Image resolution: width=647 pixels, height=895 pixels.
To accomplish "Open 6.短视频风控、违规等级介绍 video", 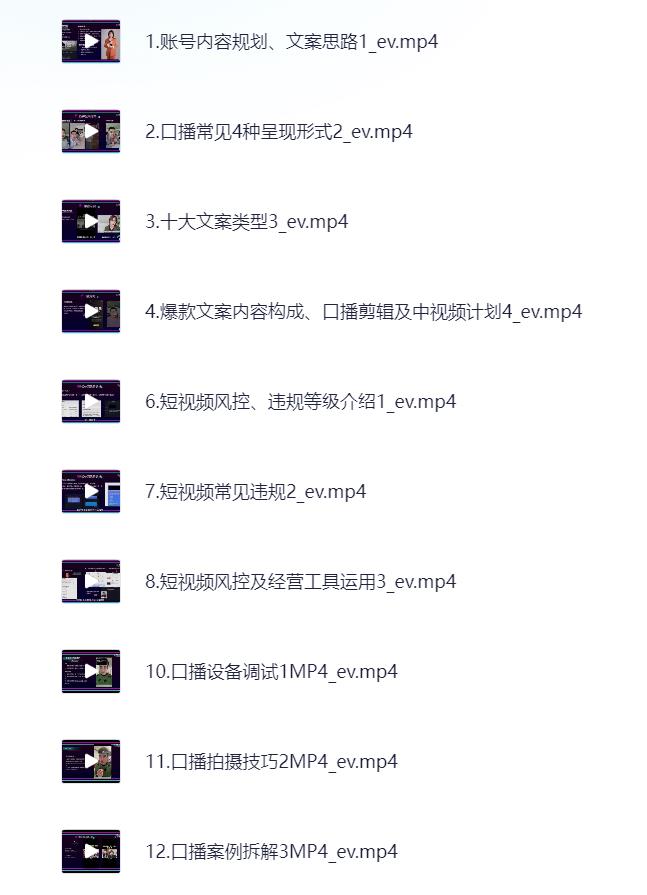I will coord(300,402).
